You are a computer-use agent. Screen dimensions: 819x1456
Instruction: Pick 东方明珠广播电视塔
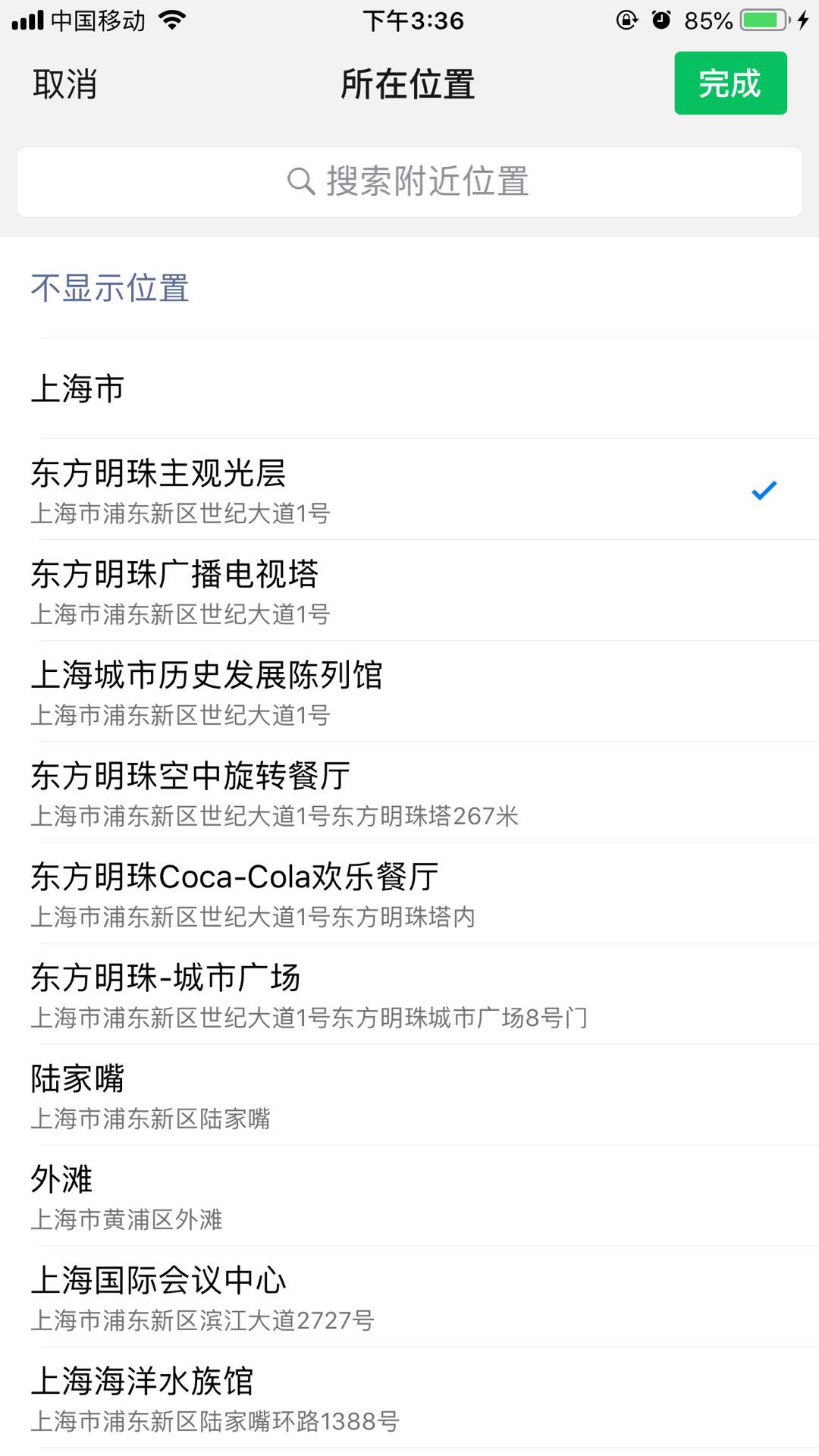coord(409,591)
